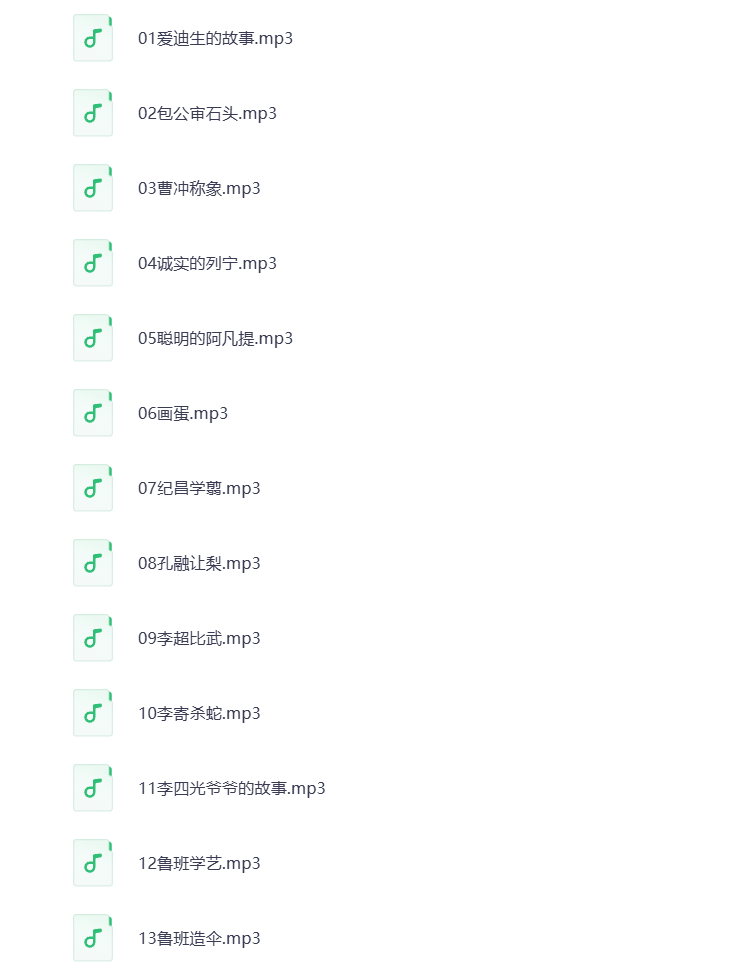Click the music icon for 07纪昌学彀.mp3
Screen dimensions: 742x975
click(x=93, y=487)
